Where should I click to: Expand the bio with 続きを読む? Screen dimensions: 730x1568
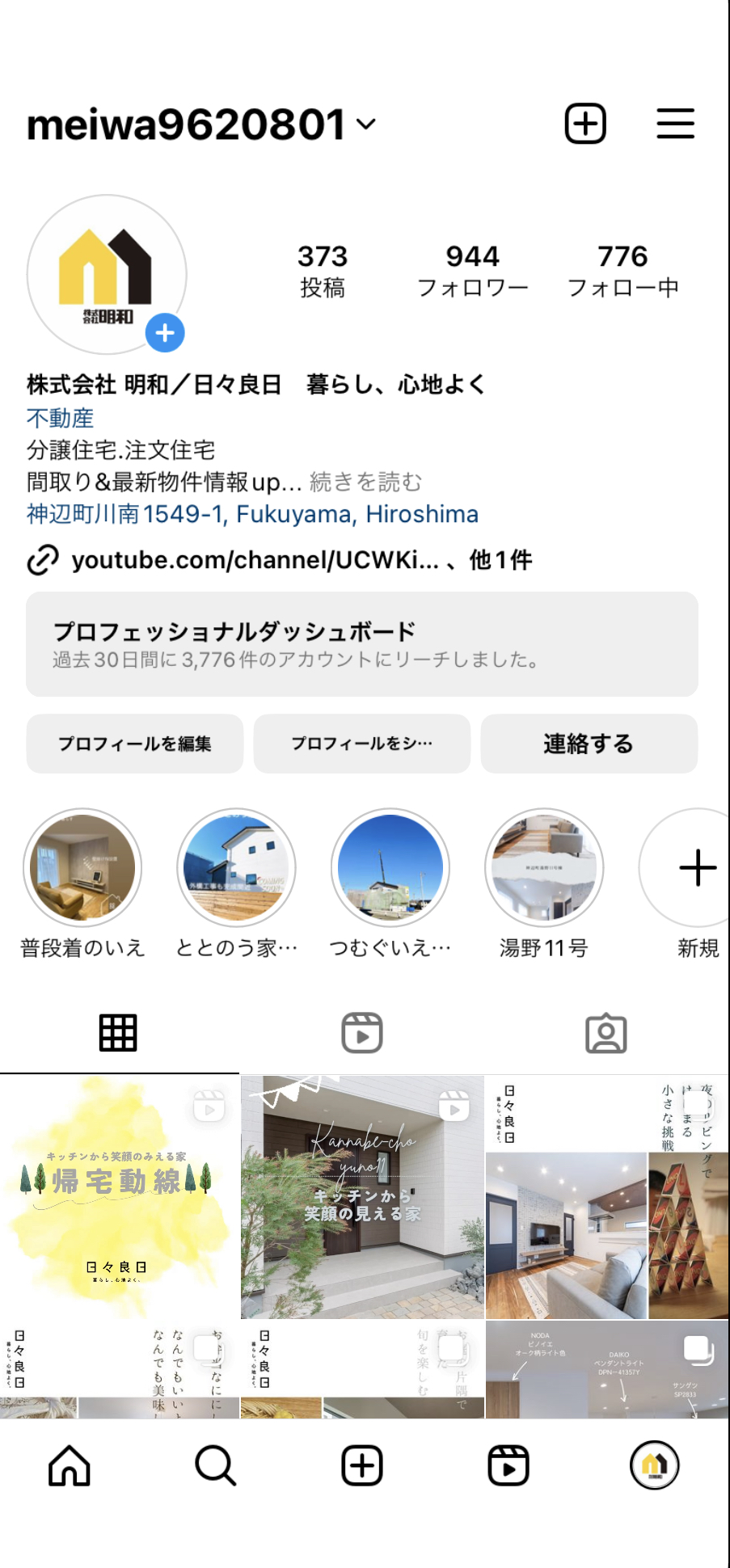tap(365, 483)
